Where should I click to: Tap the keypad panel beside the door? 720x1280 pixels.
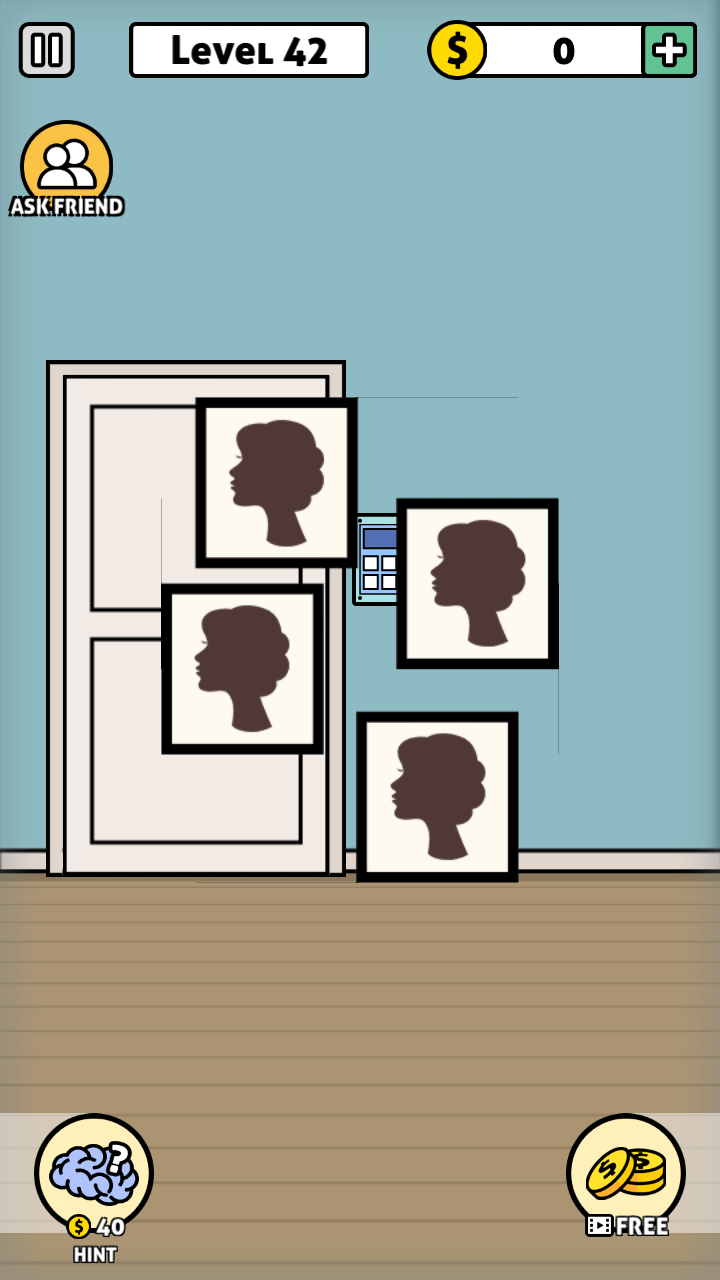377,562
